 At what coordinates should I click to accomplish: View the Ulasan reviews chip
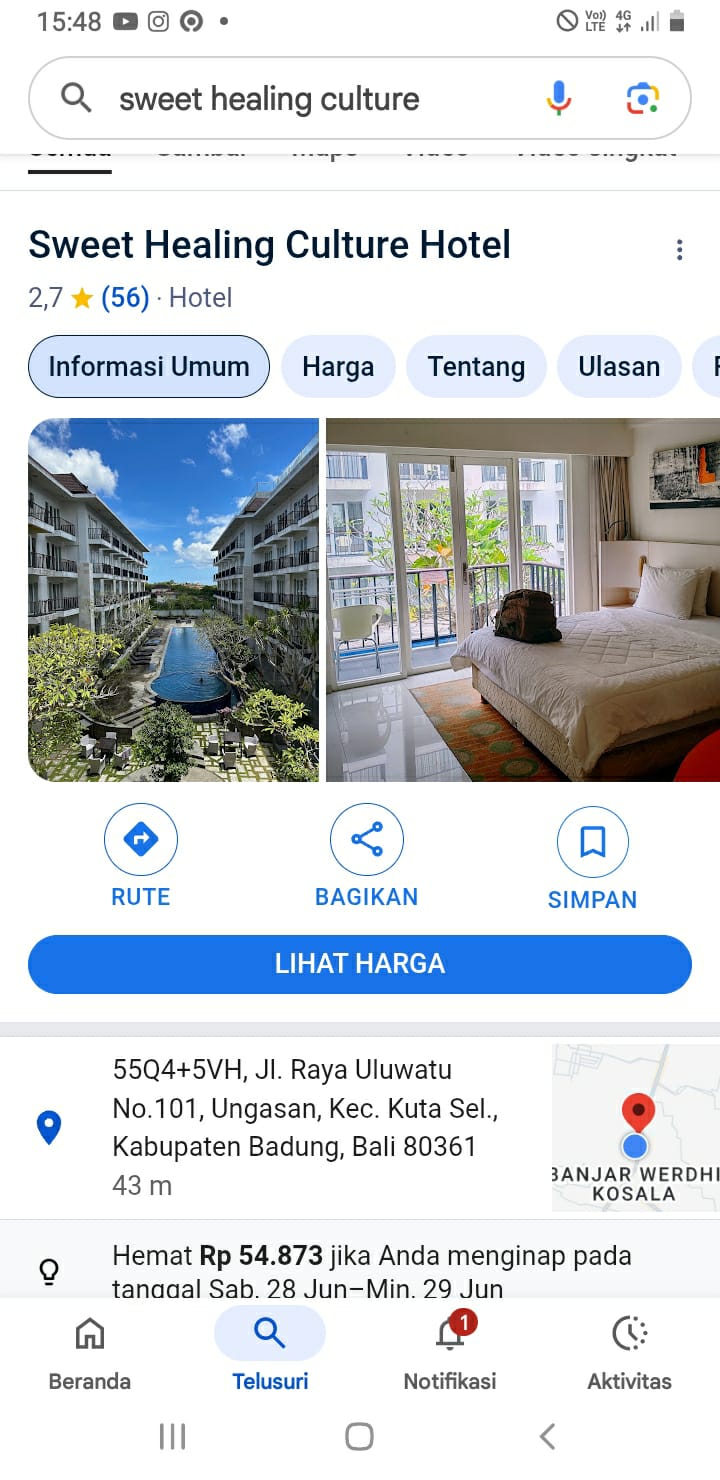619,367
